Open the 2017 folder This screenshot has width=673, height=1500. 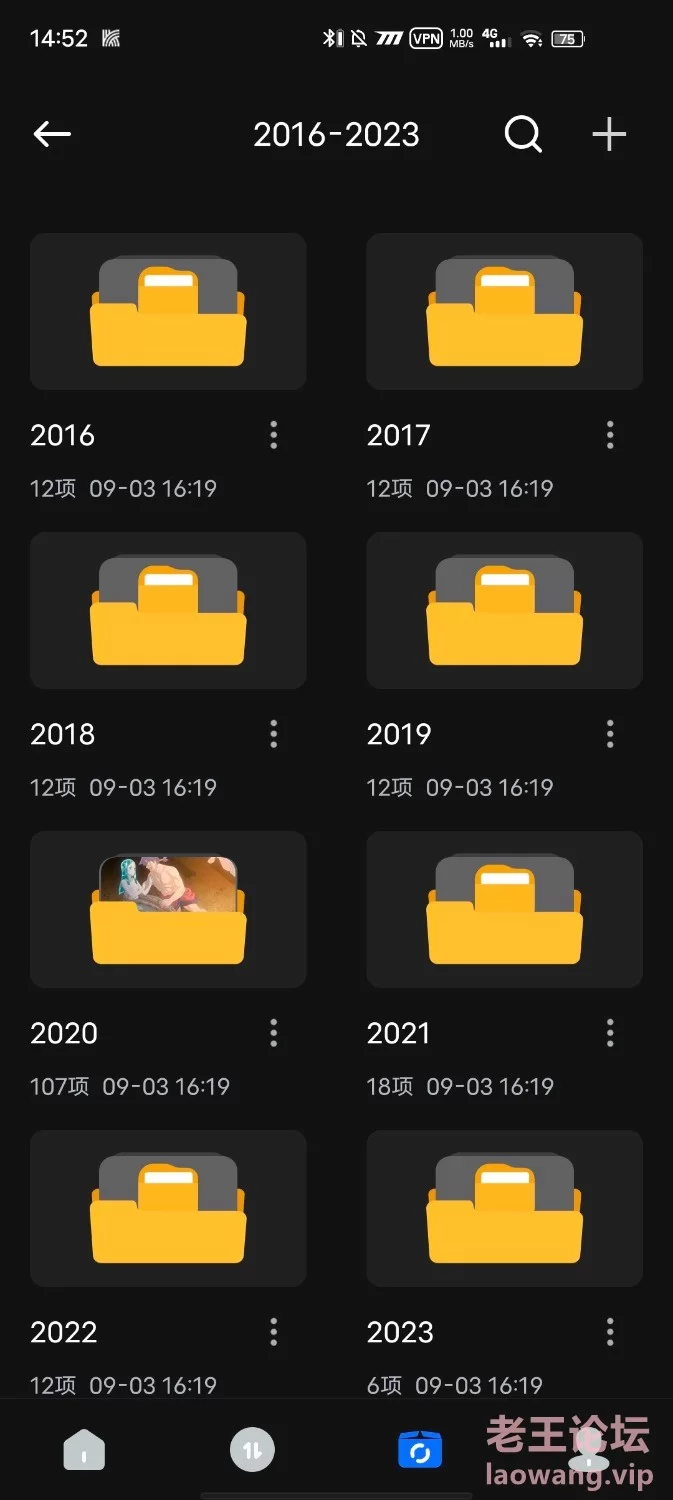[504, 311]
